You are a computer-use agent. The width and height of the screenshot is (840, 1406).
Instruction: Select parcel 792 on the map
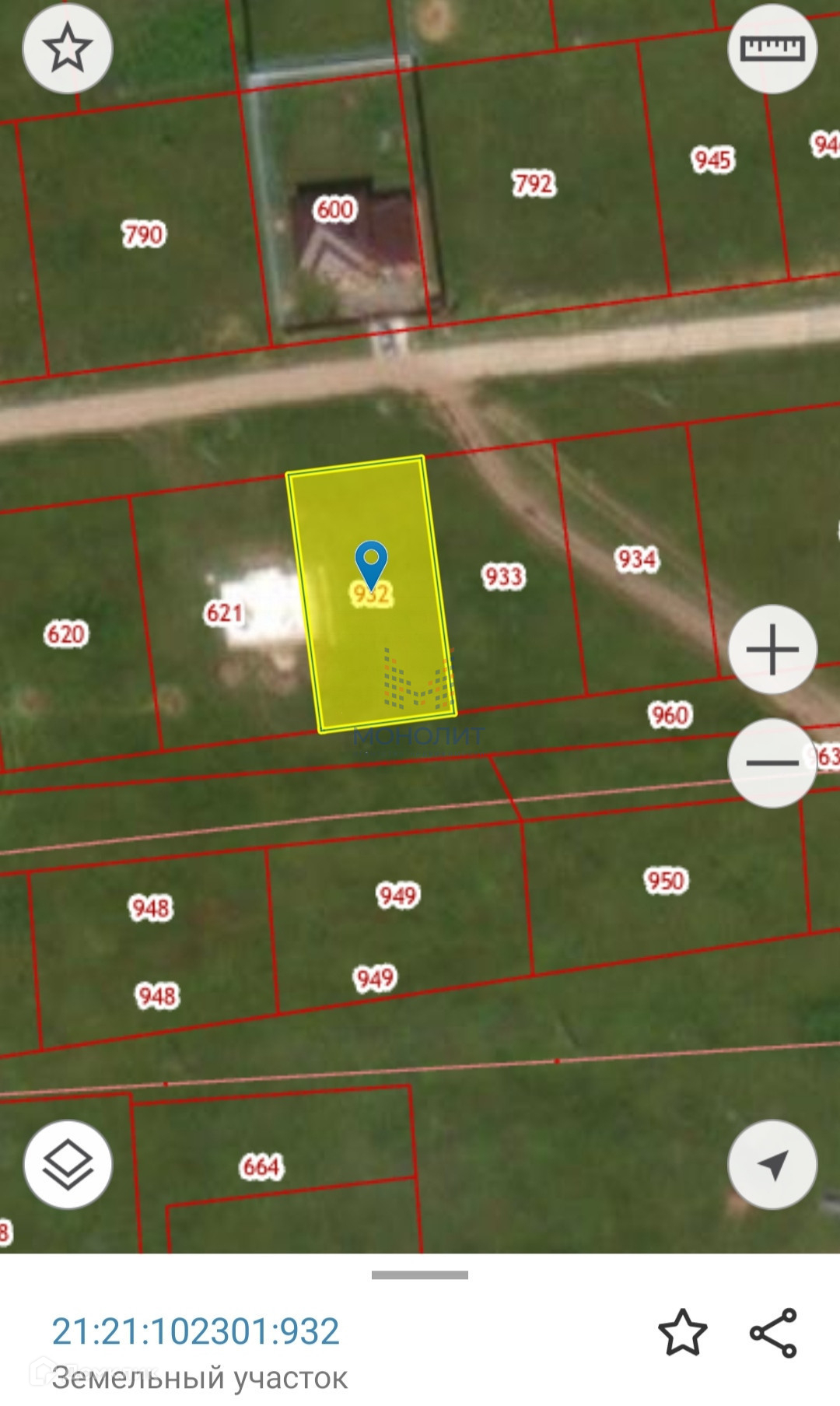[534, 184]
